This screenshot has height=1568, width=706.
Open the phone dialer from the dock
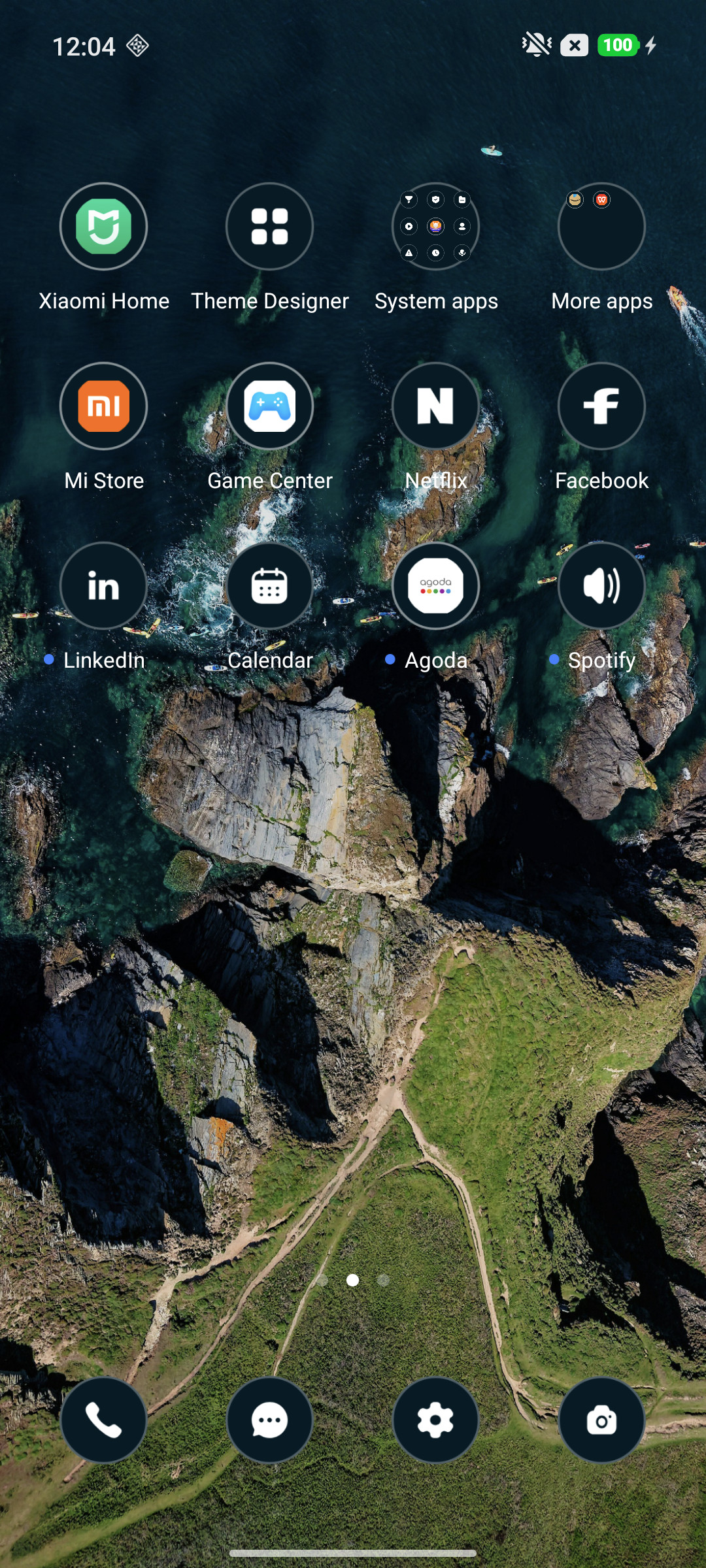coord(103,1420)
